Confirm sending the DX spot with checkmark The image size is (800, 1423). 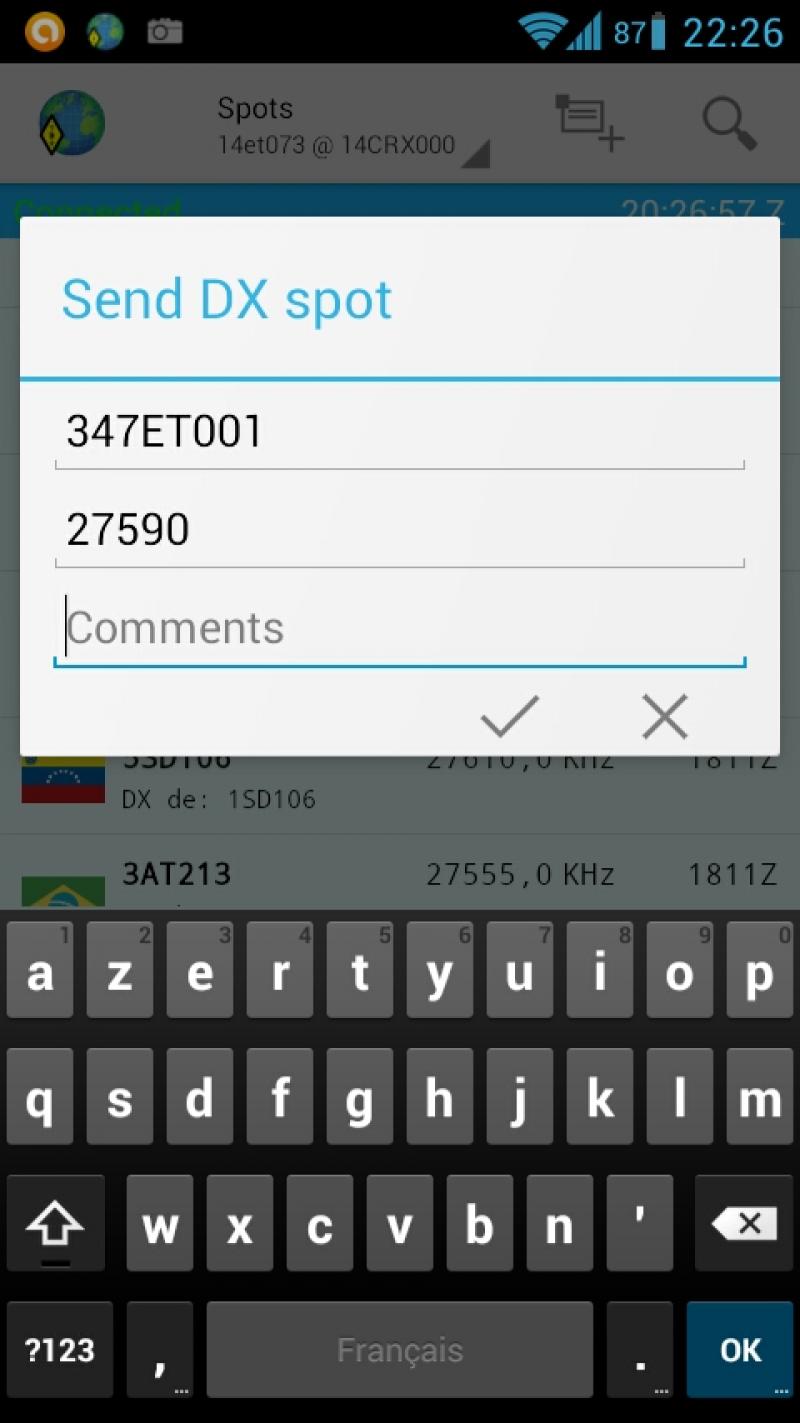[510, 716]
